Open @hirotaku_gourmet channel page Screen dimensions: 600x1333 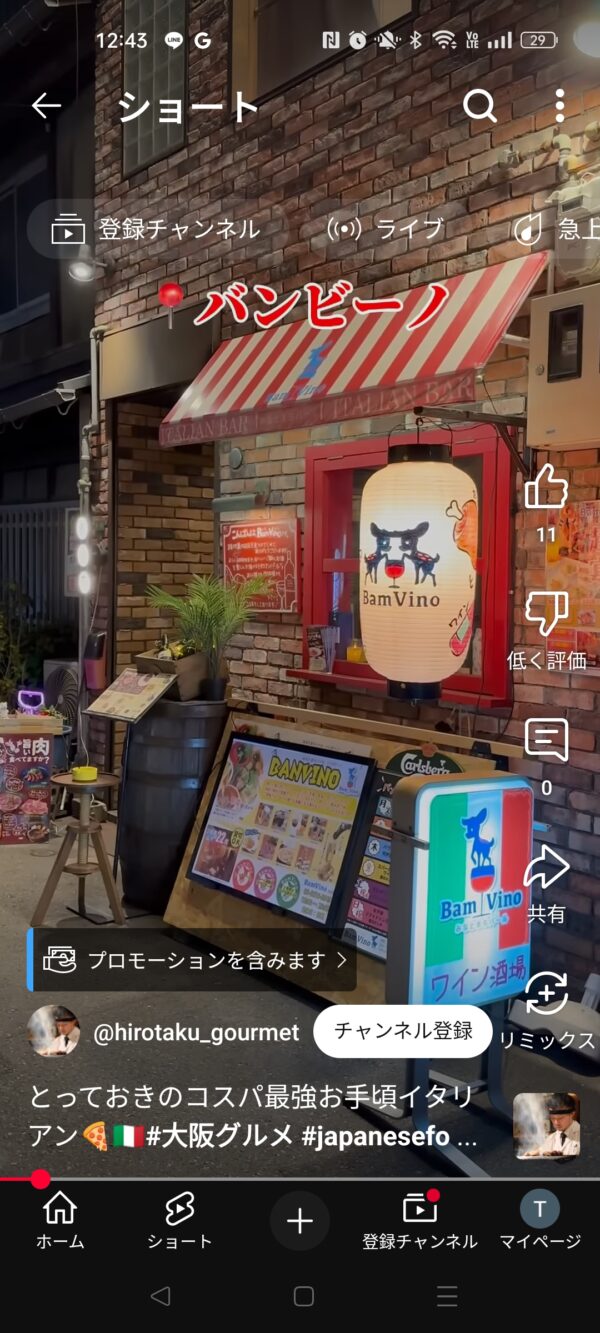coord(196,1033)
